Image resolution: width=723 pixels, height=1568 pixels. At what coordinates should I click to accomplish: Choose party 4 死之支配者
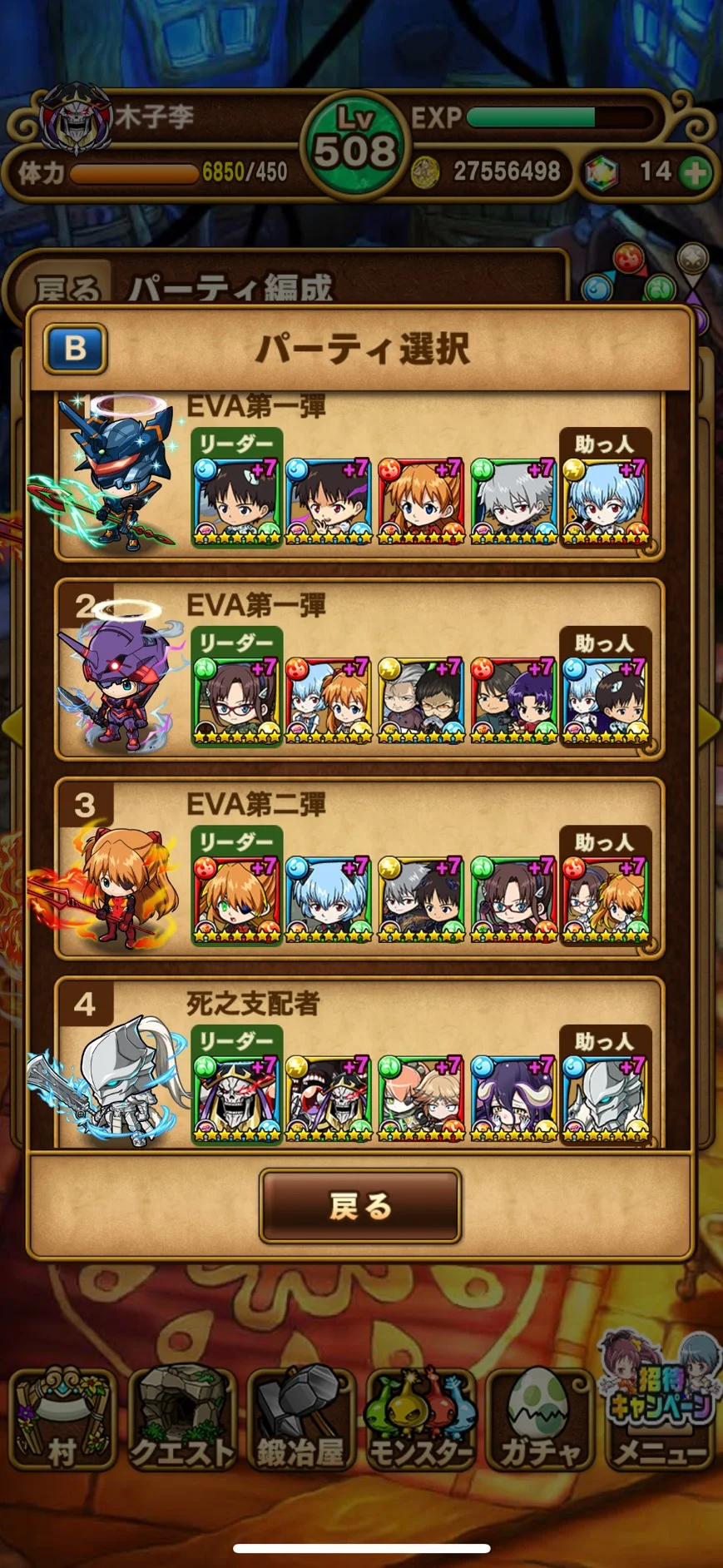pos(359,1063)
